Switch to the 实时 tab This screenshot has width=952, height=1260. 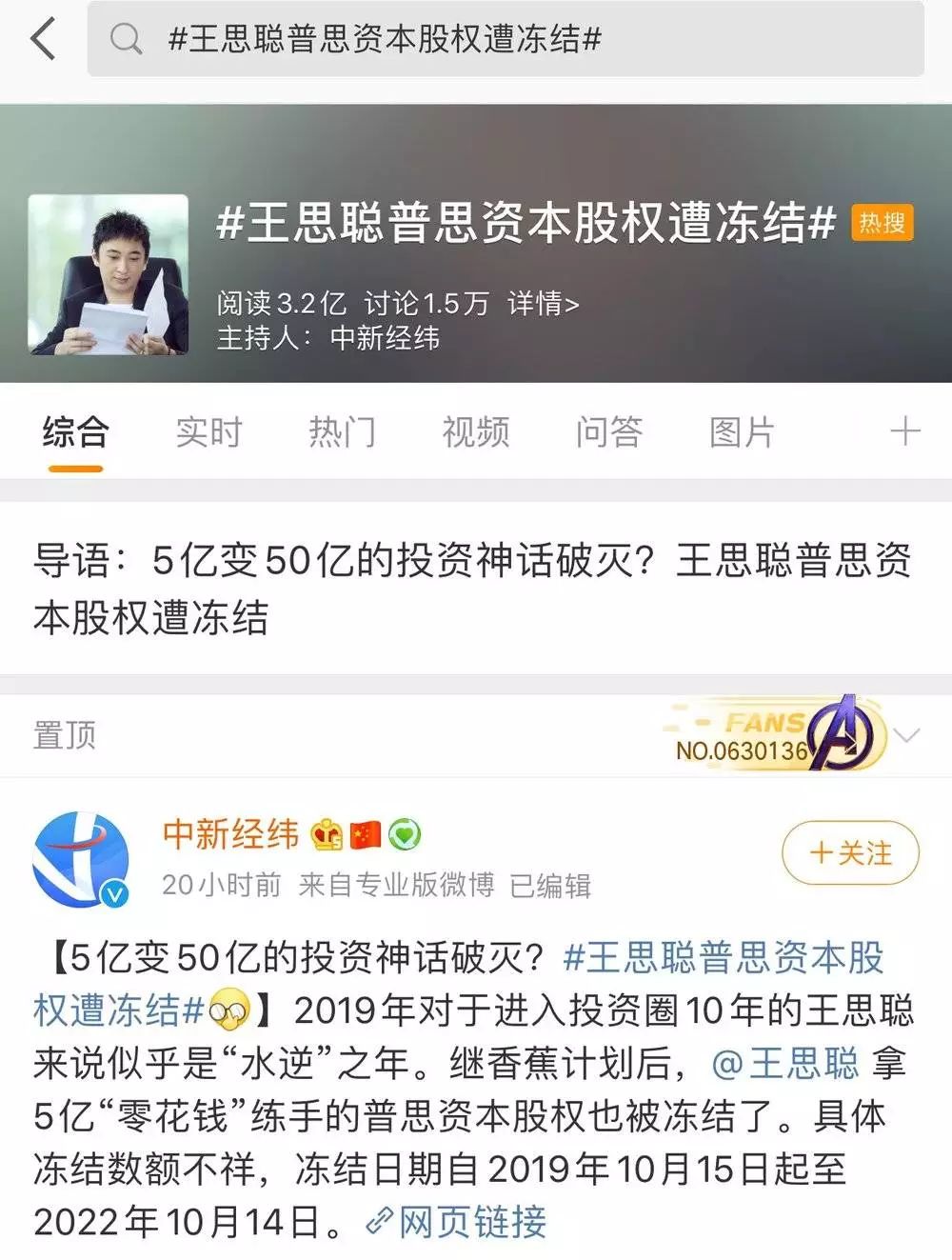[208, 433]
